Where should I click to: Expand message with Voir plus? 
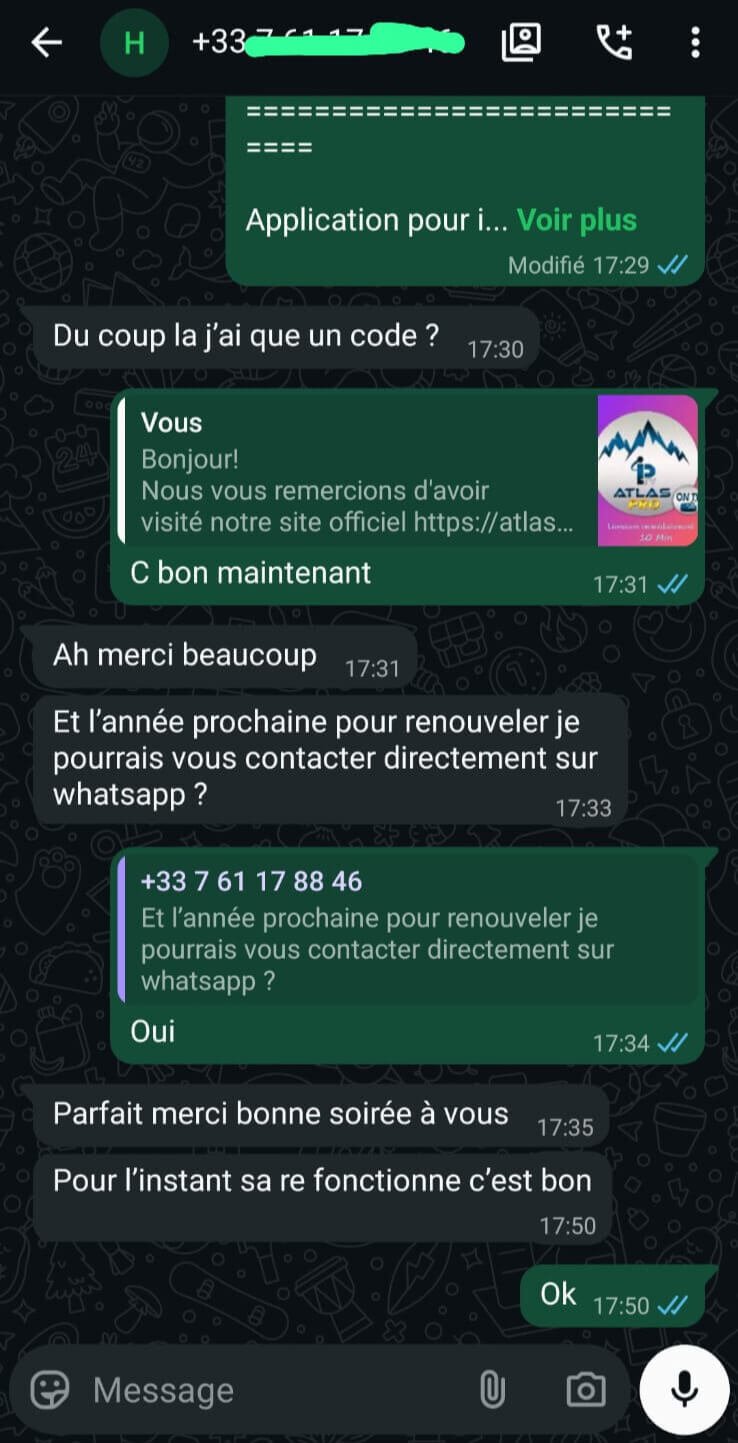coord(576,220)
